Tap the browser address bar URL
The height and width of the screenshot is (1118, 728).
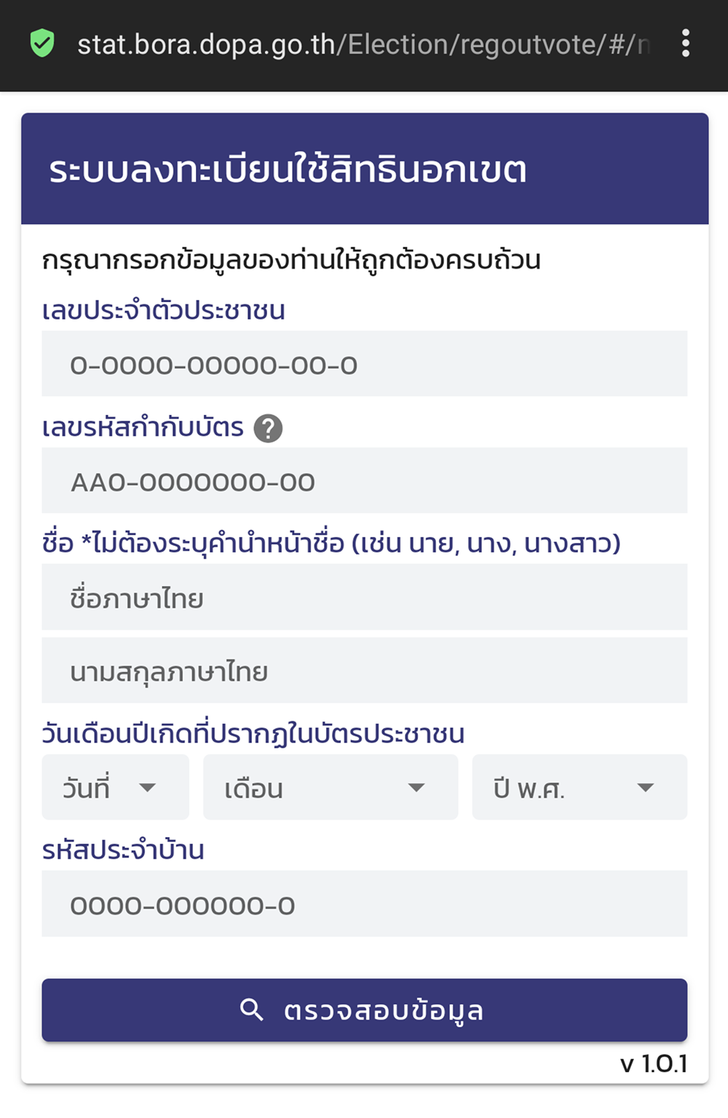365,45
